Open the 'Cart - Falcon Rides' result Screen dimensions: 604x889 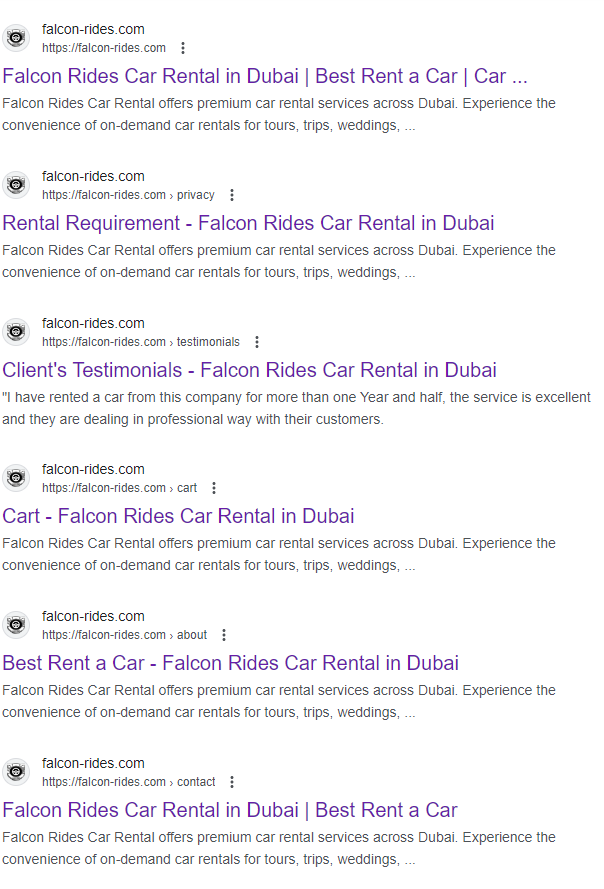point(178,517)
